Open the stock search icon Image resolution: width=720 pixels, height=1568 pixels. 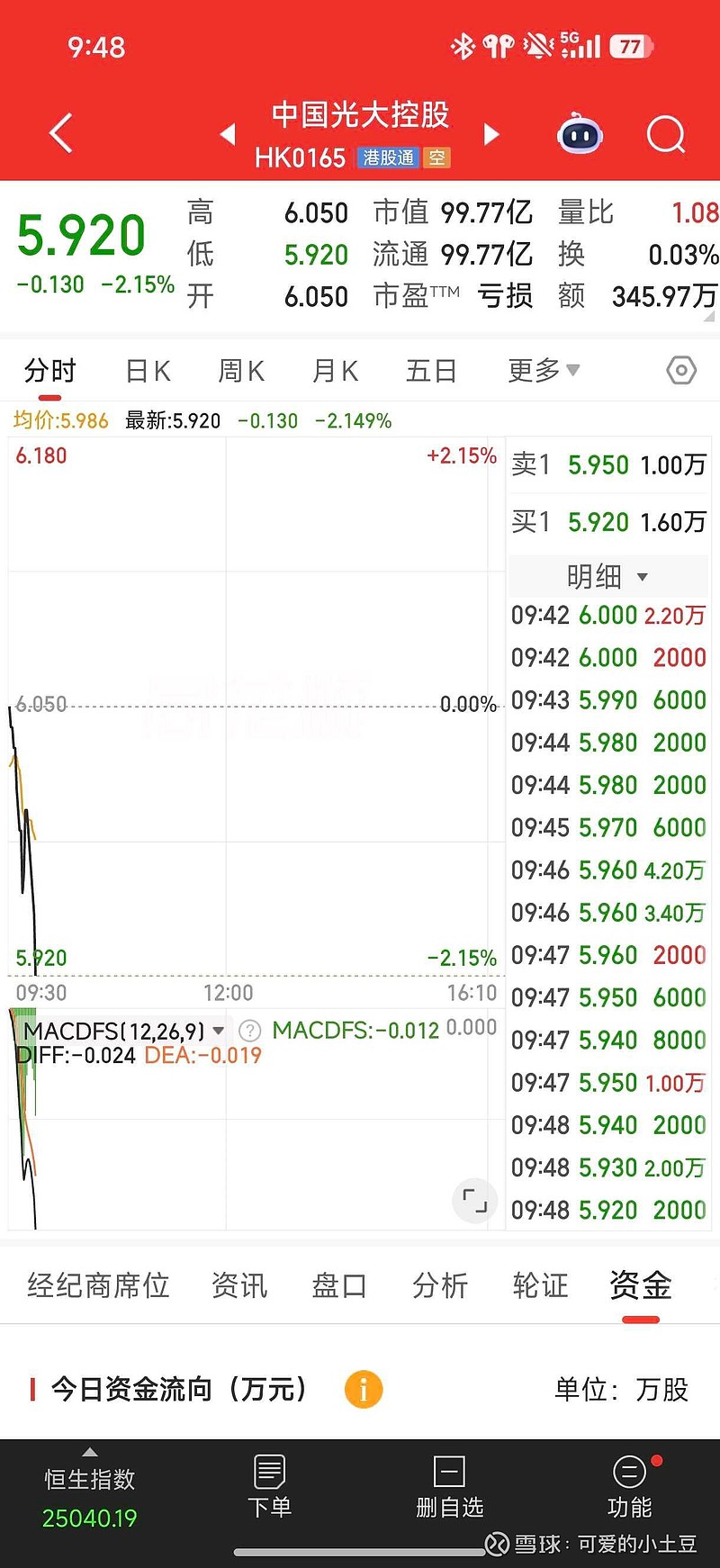[x=665, y=134]
